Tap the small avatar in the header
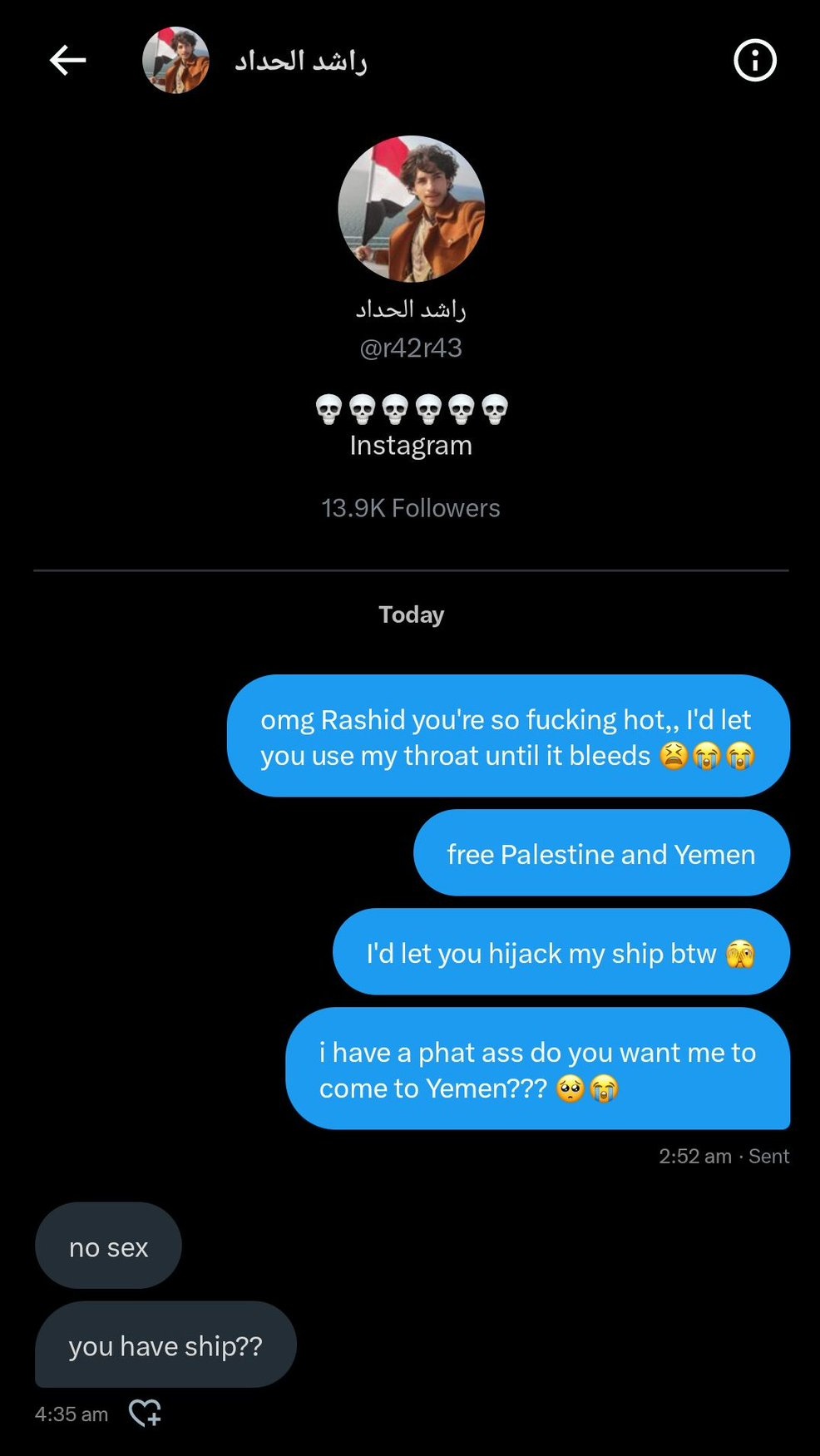The image size is (820, 1456). coord(175,61)
